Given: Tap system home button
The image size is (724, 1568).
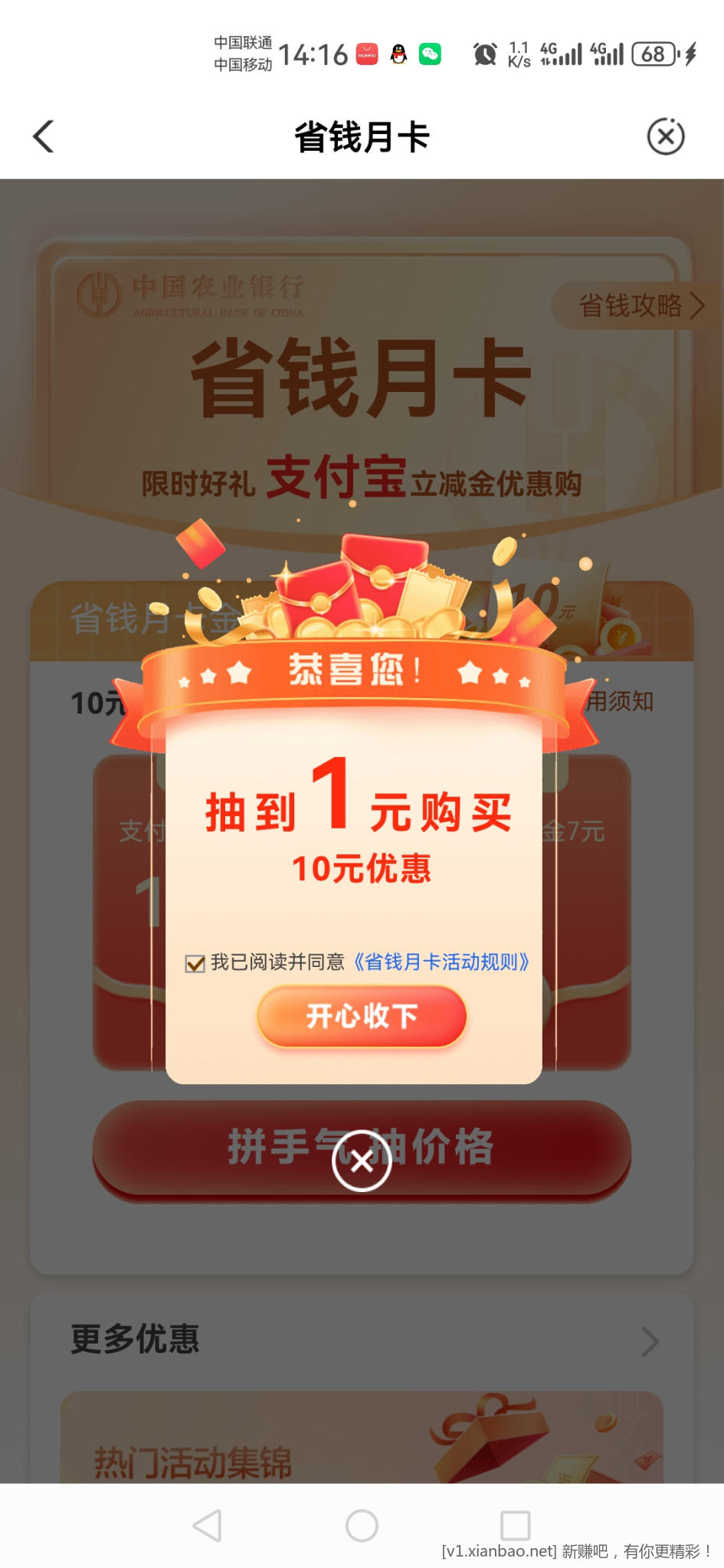Looking at the screenshot, I should [x=362, y=1526].
